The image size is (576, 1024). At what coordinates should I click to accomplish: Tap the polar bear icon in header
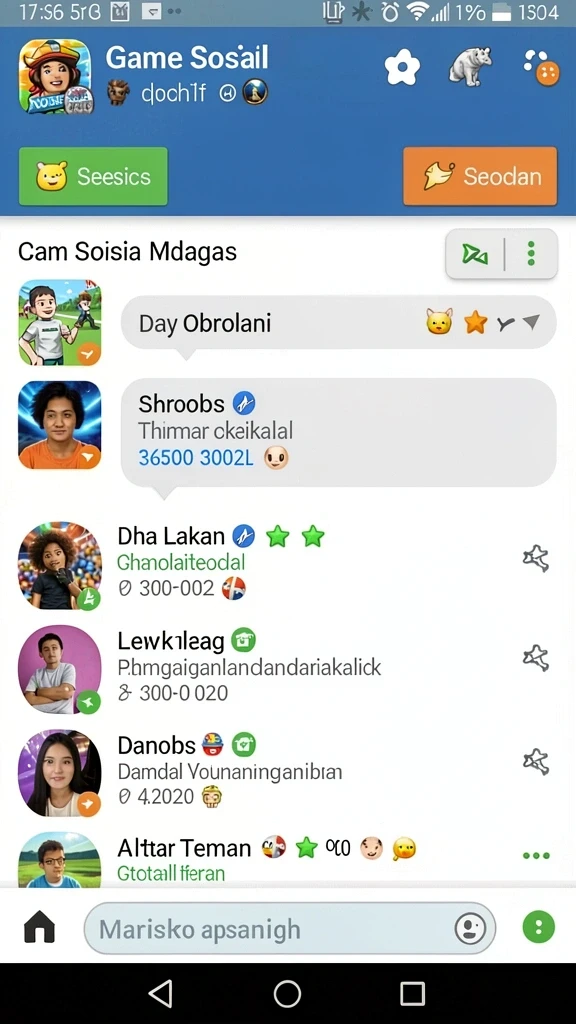point(470,66)
